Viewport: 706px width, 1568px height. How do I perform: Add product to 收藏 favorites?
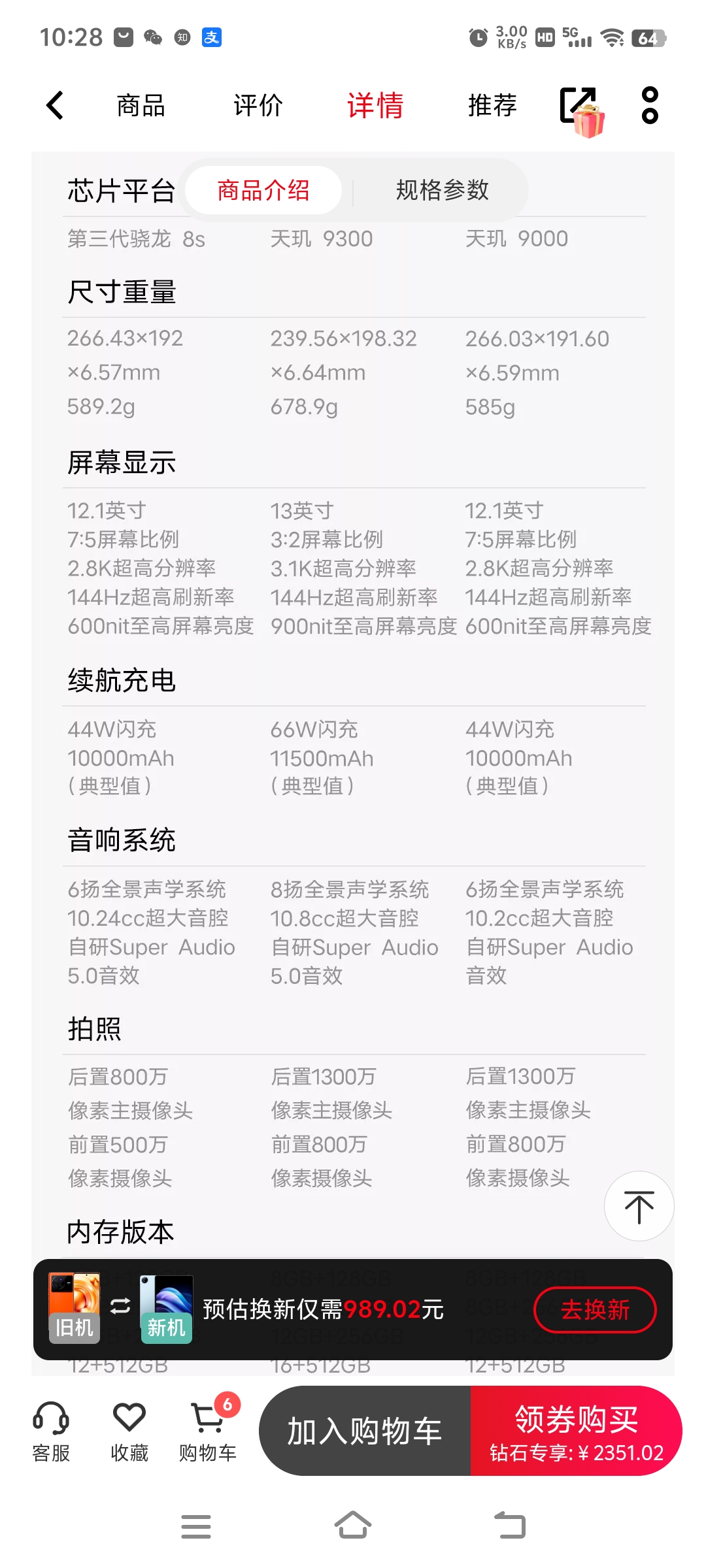[x=129, y=1431]
